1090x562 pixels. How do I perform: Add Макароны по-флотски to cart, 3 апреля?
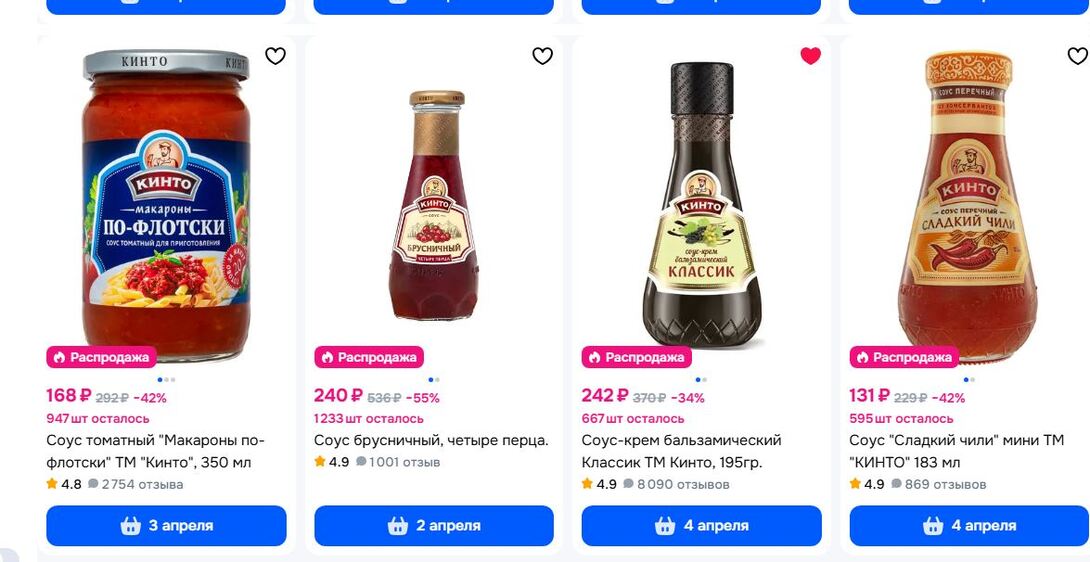click(166, 526)
